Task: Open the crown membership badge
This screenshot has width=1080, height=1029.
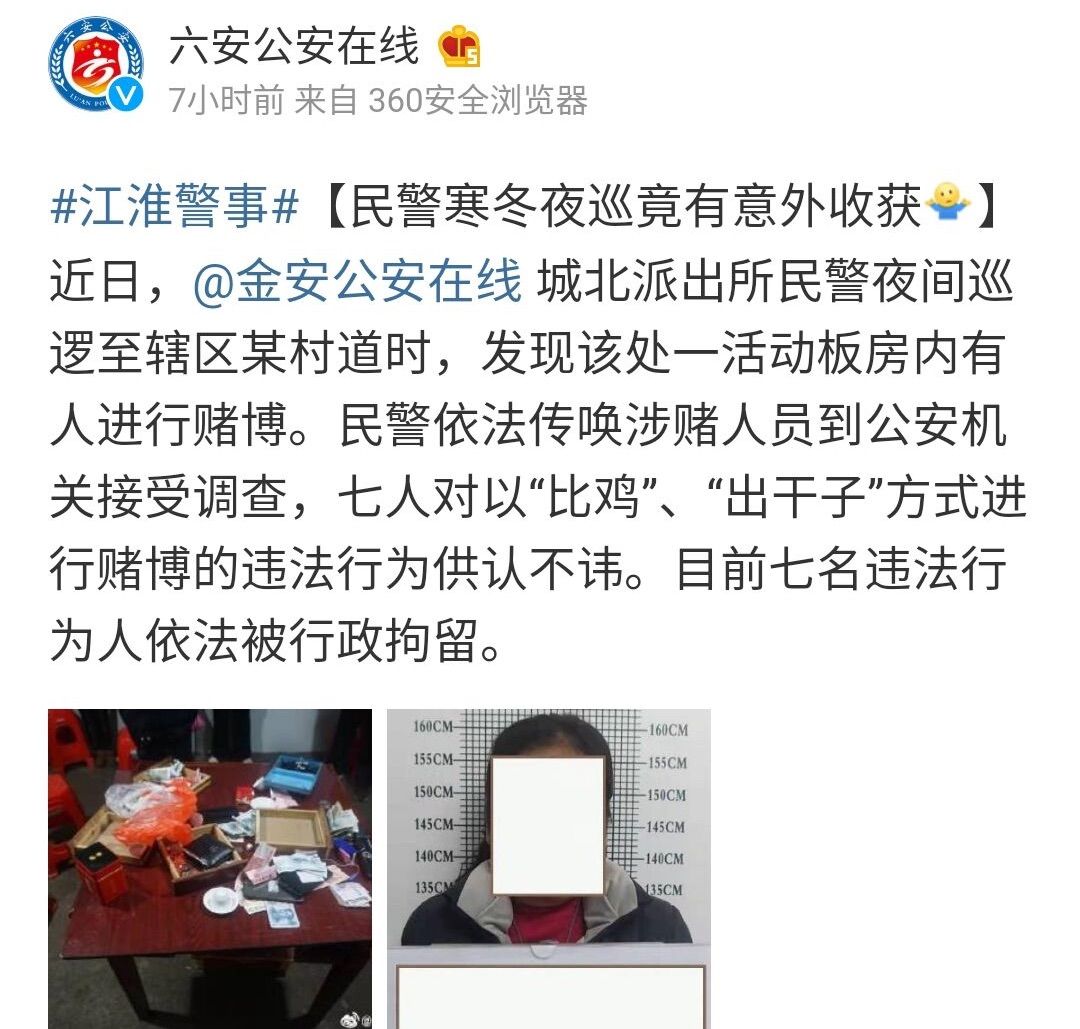Action: click(460, 46)
